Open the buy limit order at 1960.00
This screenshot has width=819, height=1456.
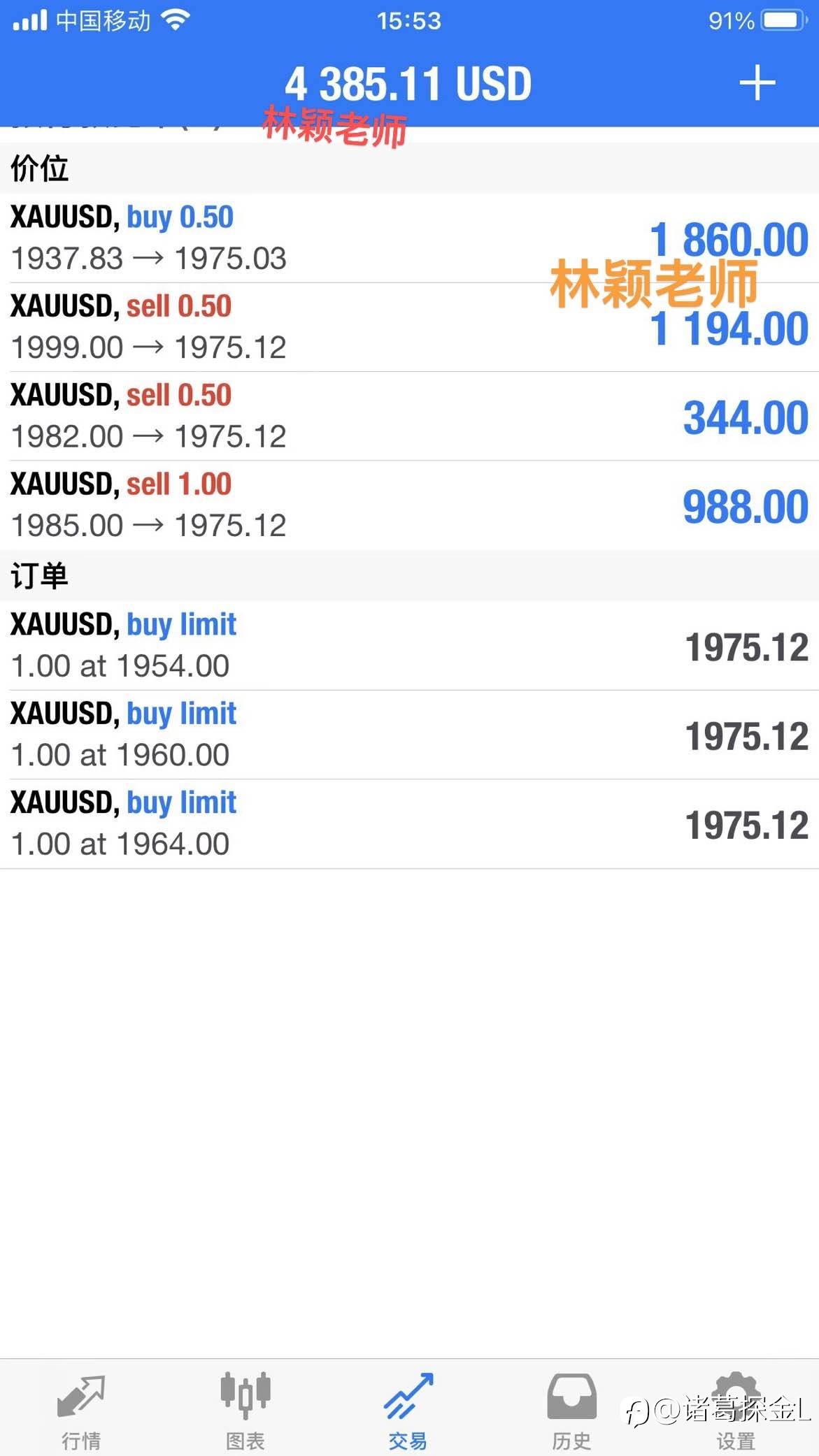409,735
